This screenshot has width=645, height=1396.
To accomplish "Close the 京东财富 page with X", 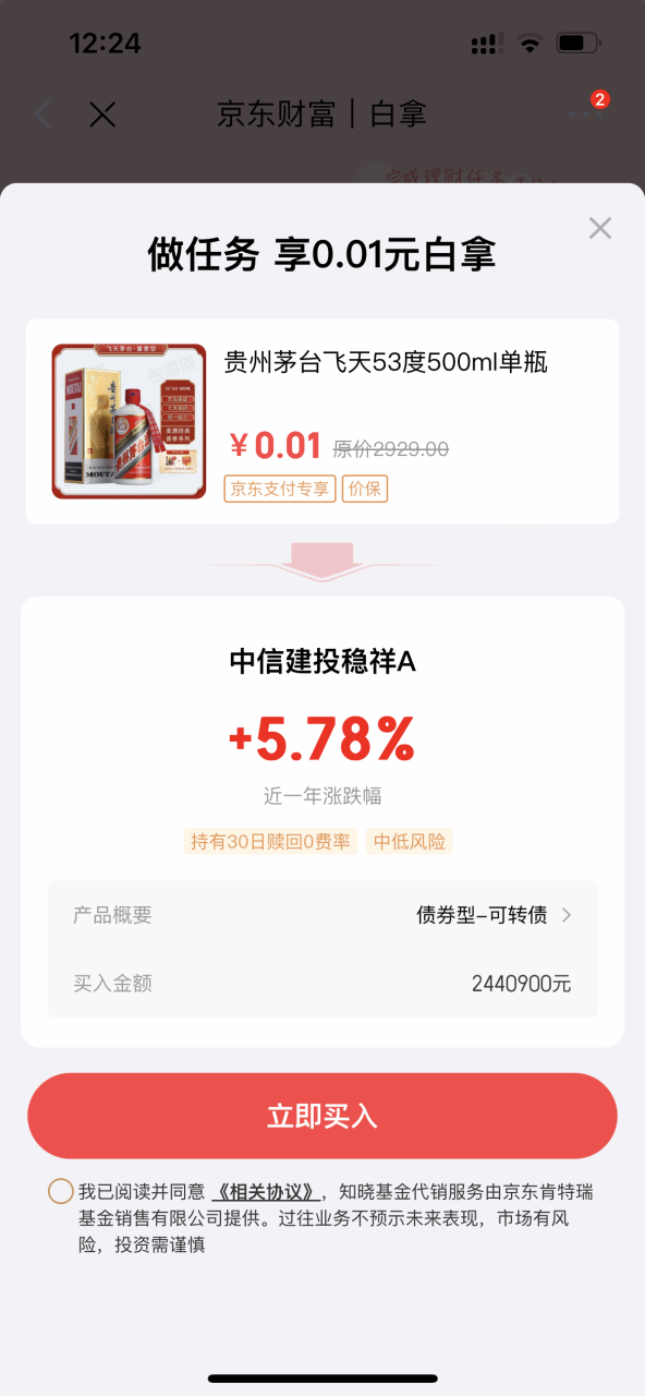I will (x=102, y=114).
